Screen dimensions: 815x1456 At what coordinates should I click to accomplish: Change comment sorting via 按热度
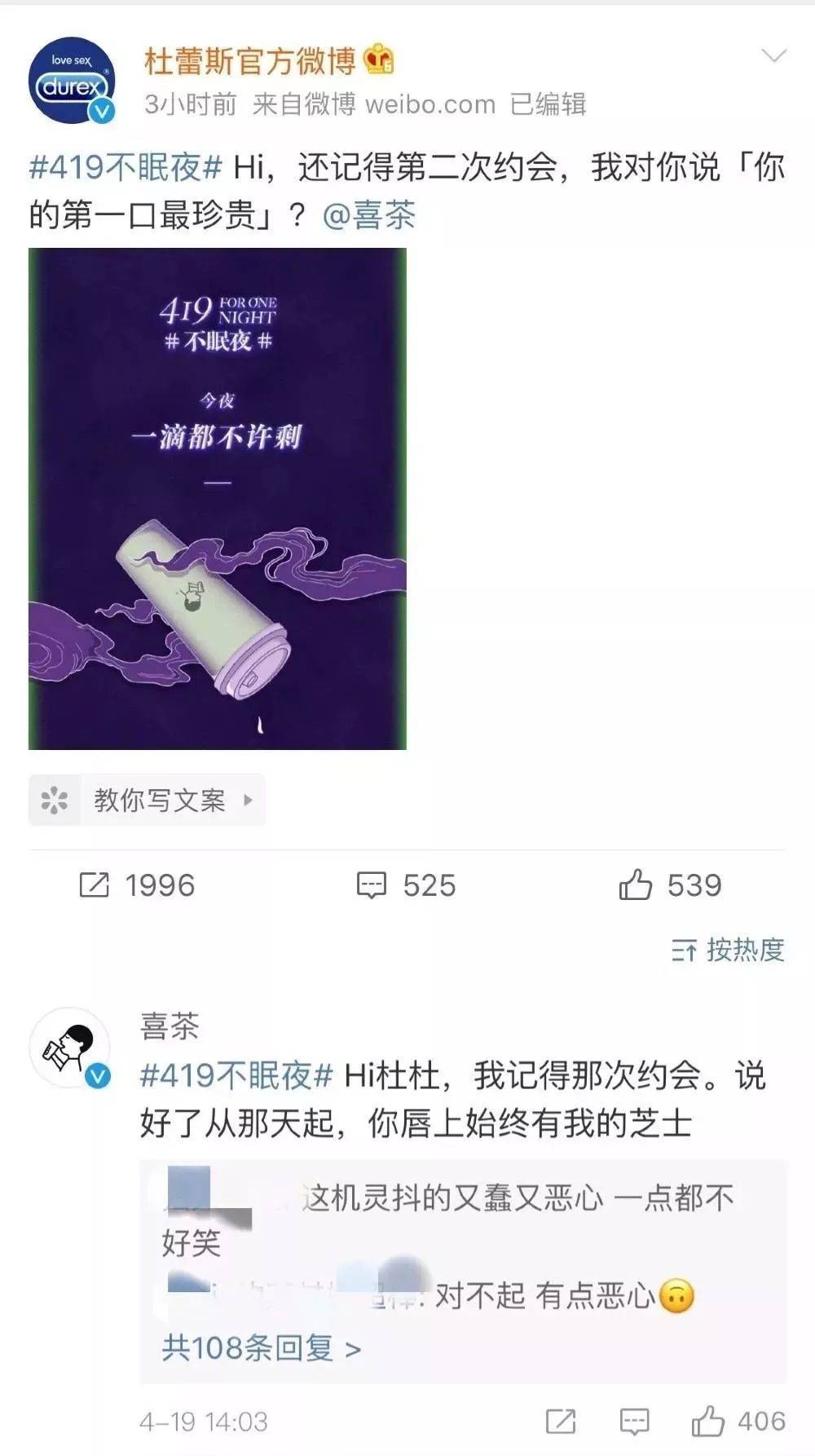[x=728, y=950]
